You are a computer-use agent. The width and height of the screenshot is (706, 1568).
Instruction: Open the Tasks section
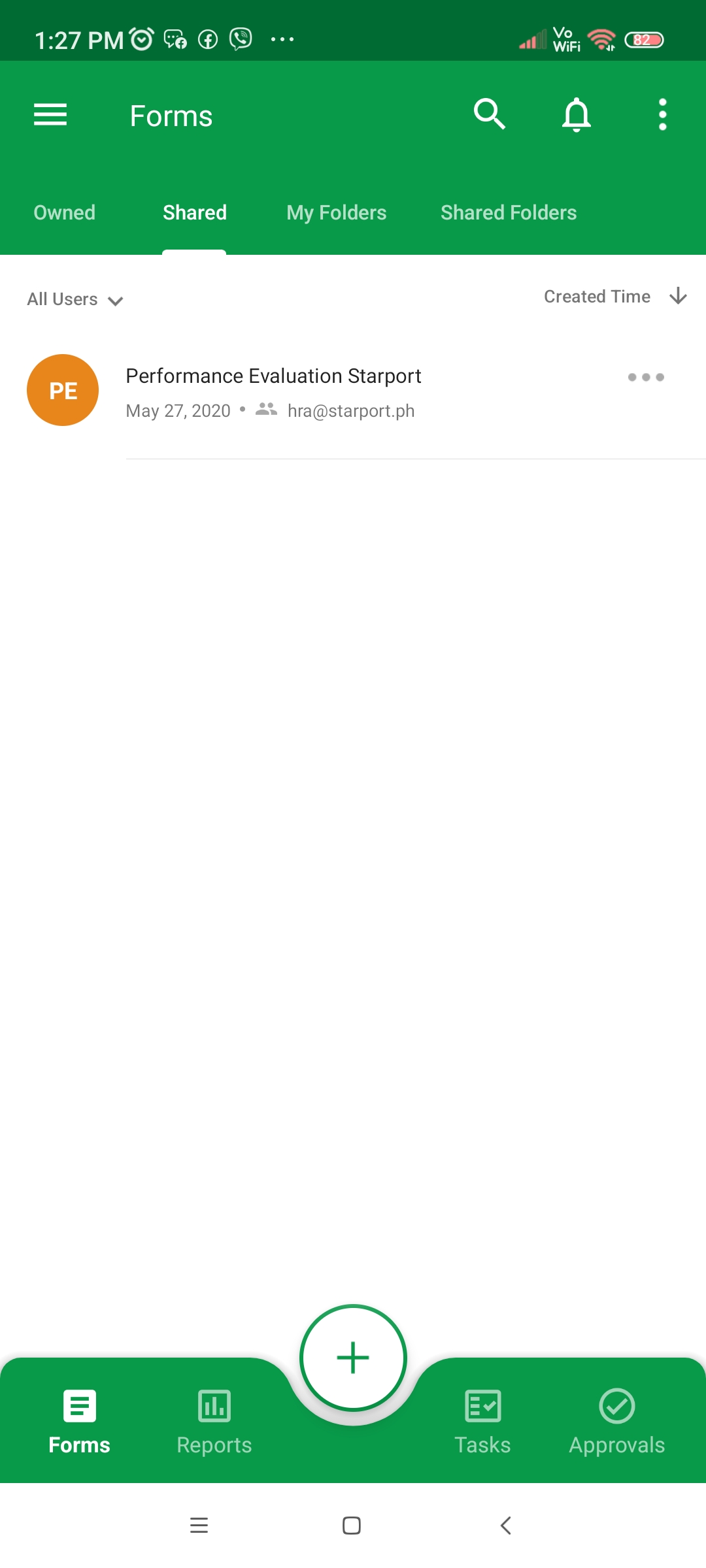click(482, 1422)
